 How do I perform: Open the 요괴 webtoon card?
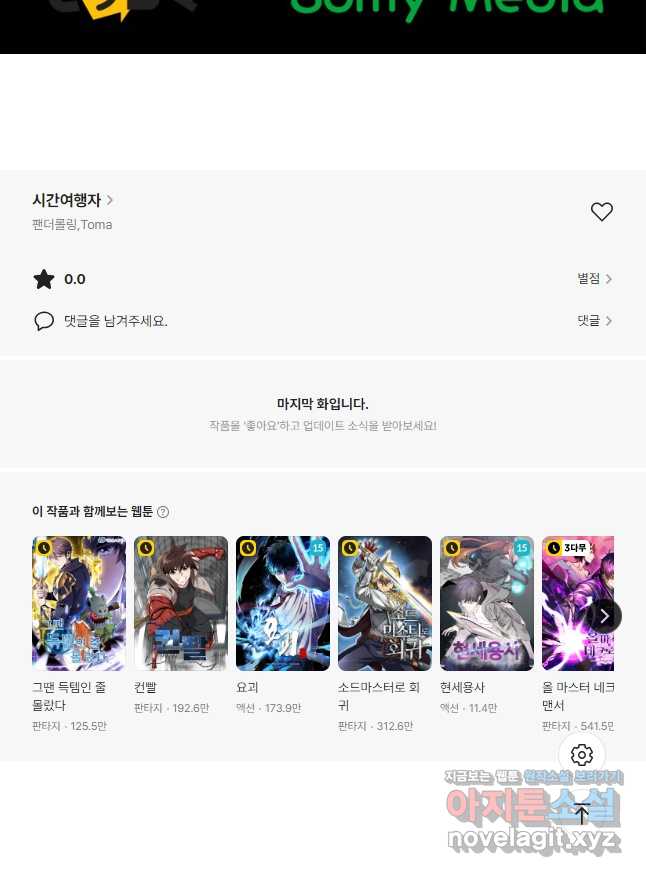click(283, 603)
